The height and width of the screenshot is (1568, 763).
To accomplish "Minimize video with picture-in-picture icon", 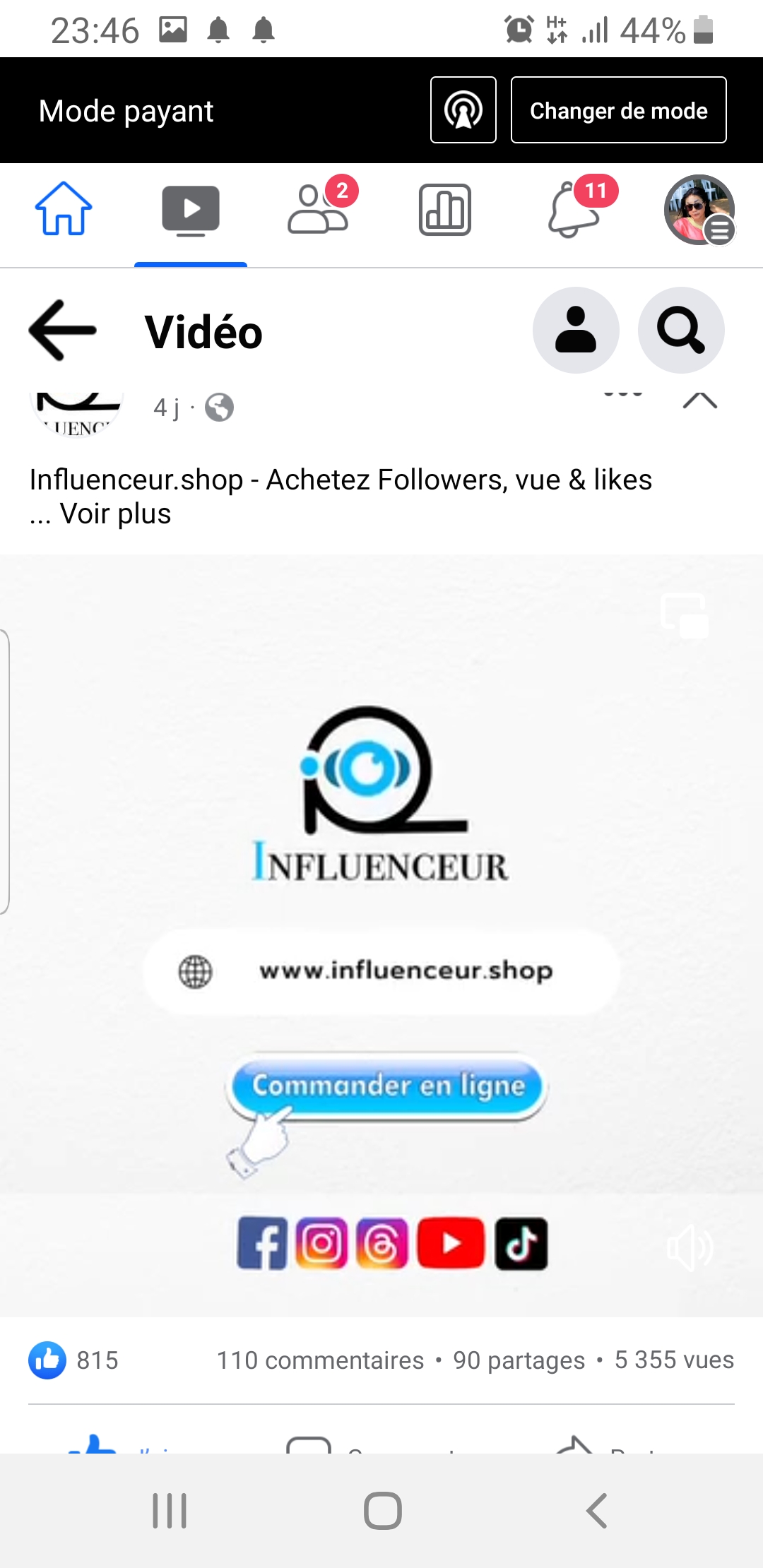I will coord(684,615).
